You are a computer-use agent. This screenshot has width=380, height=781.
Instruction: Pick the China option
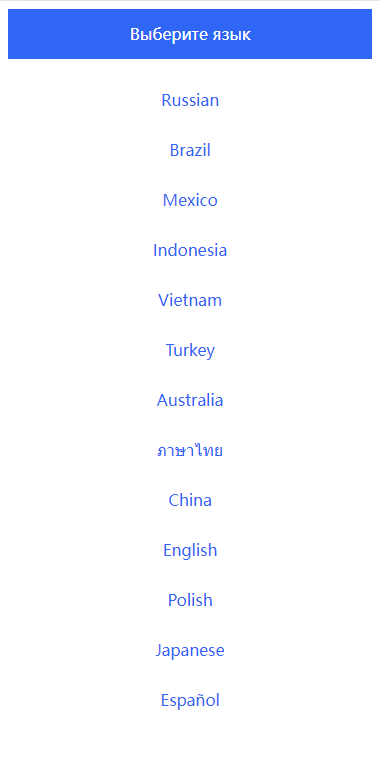(x=190, y=500)
